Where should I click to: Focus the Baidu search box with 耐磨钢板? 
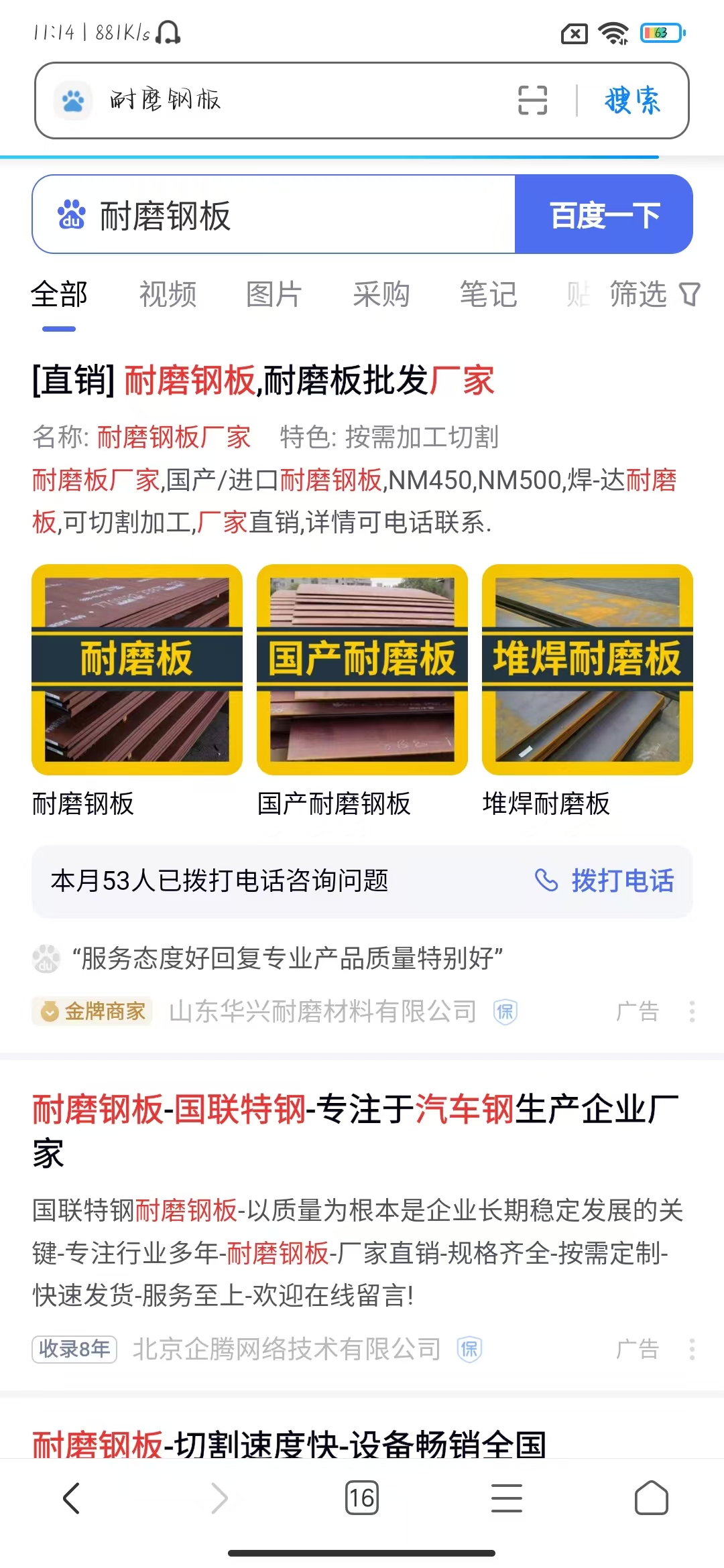(282, 215)
